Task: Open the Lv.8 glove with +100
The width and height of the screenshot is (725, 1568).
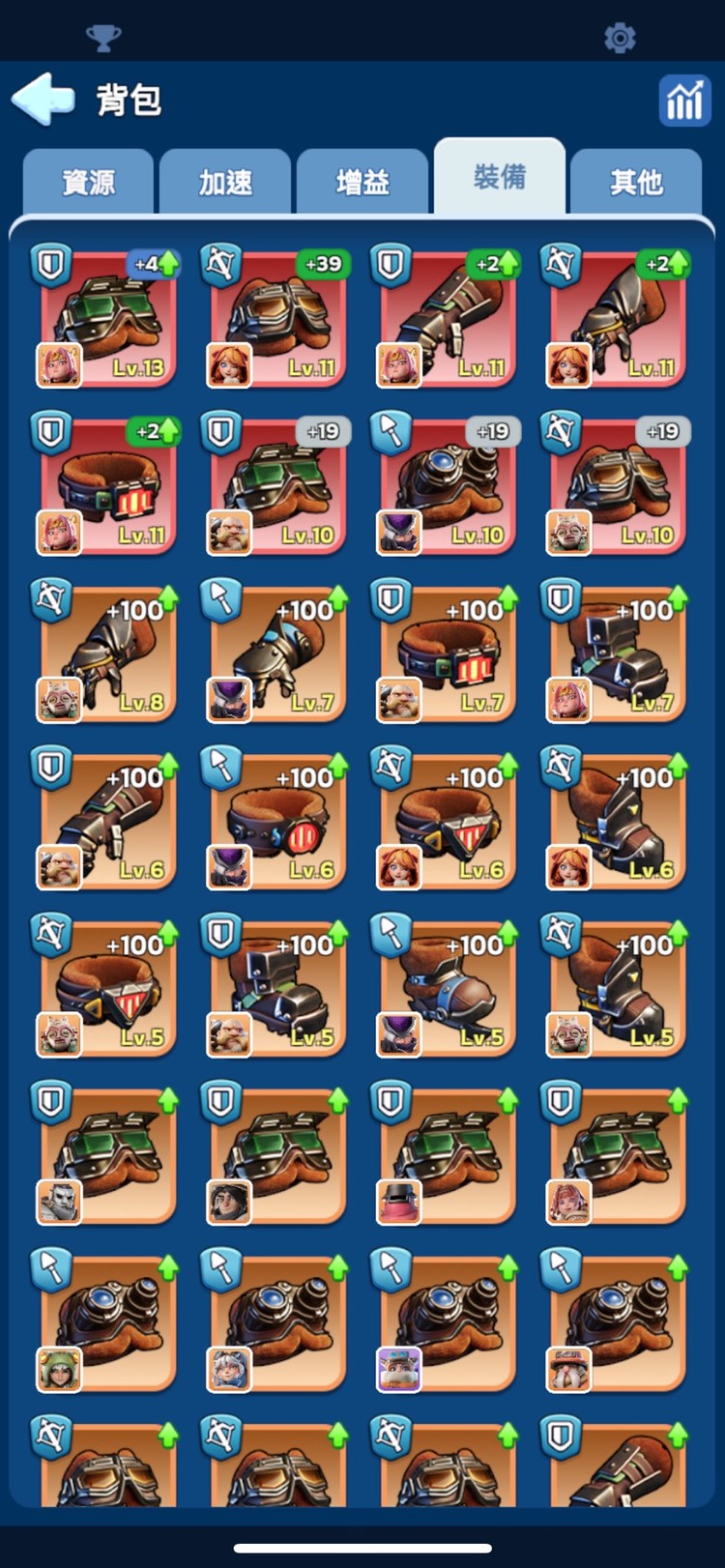Action: pyautogui.click(x=108, y=653)
